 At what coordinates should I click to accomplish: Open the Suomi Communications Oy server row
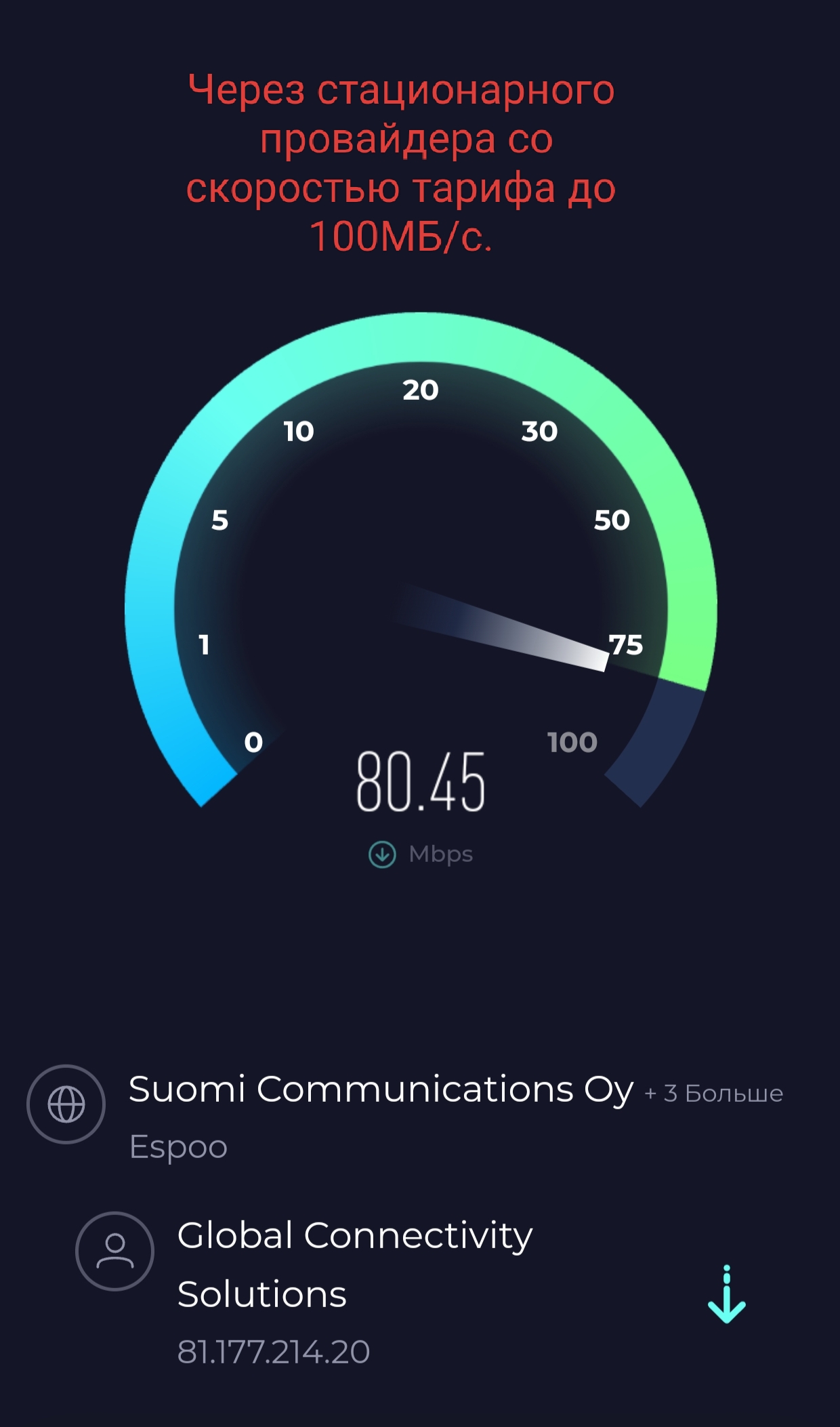point(380,1090)
